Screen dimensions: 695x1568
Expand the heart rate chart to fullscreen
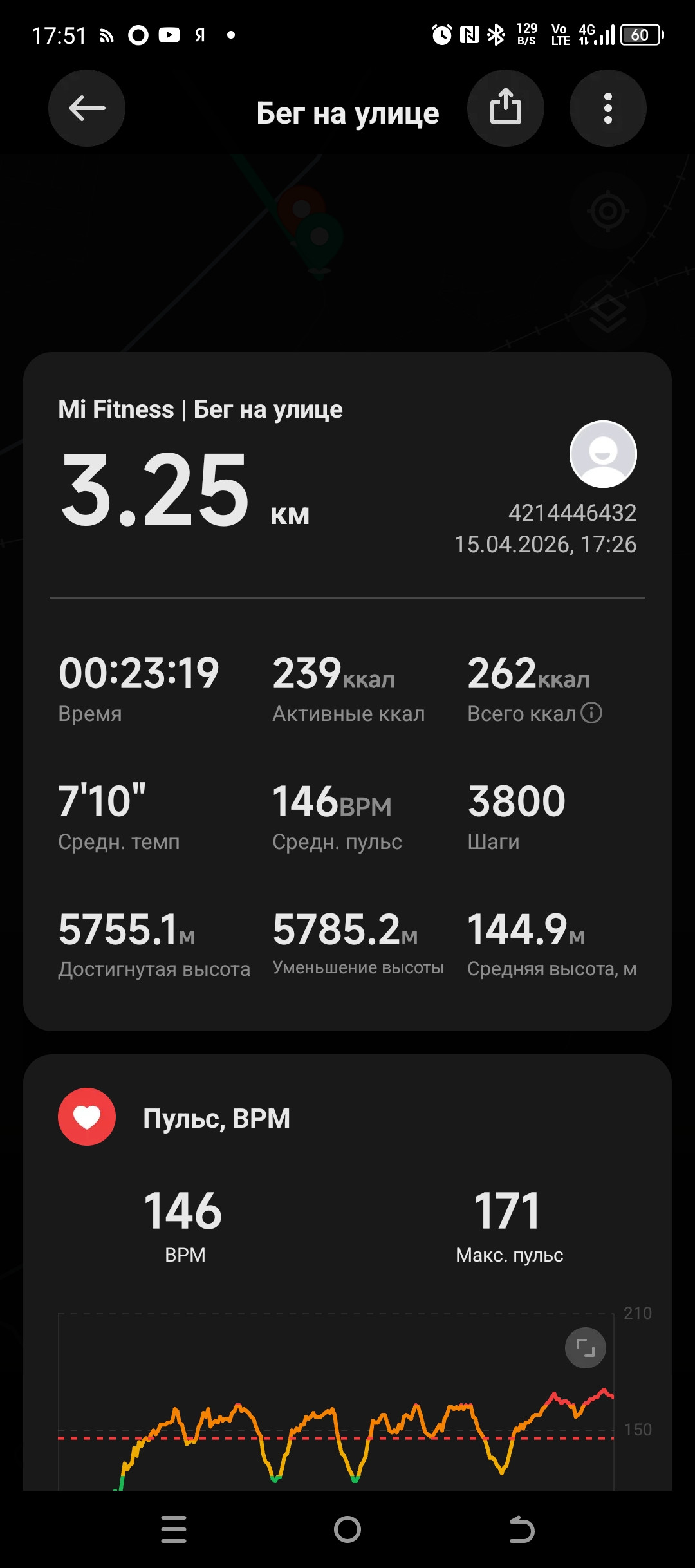click(x=586, y=1347)
